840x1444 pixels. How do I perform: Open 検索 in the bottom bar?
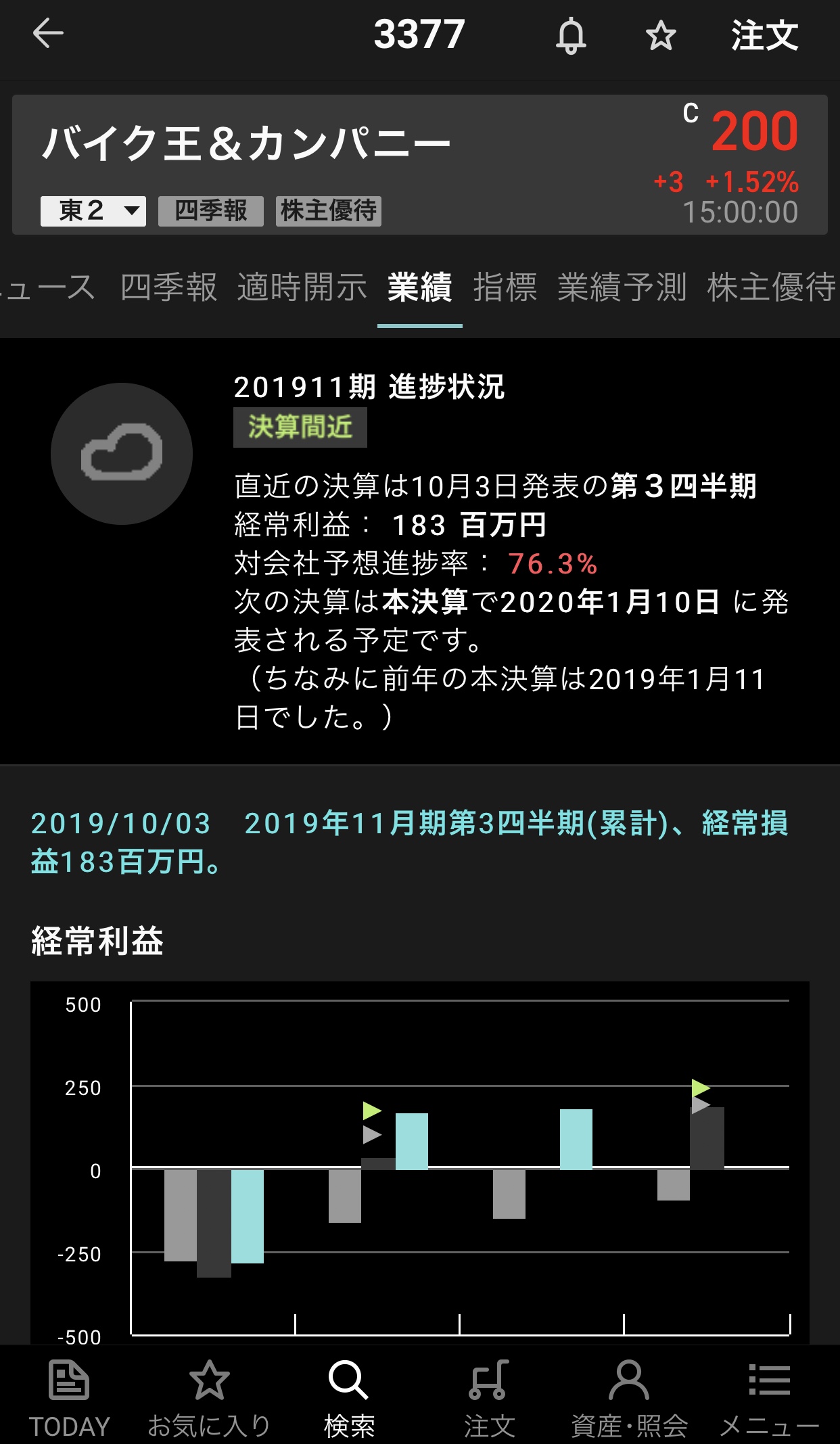(x=349, y=1397)
